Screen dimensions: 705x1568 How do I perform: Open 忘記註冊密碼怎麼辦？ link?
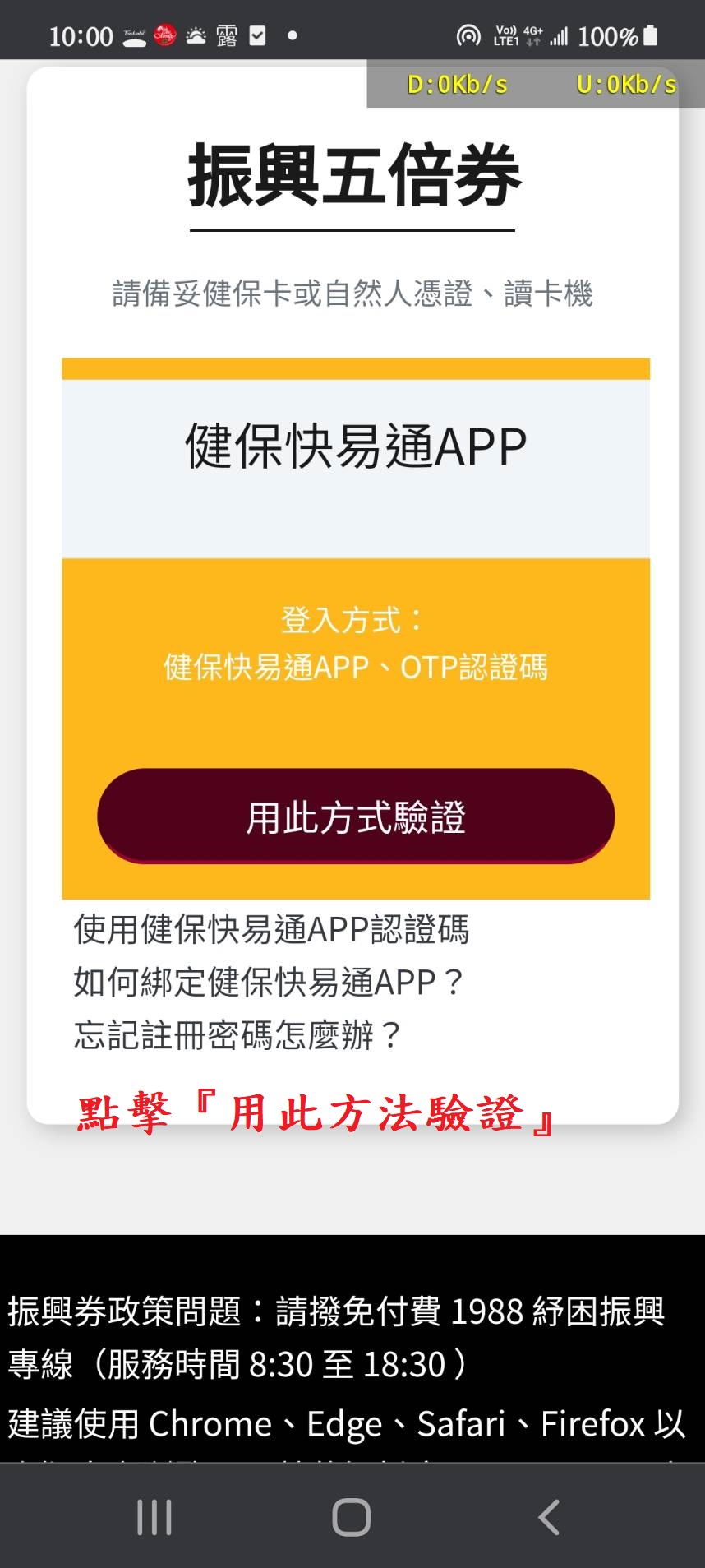[x=238, y=1034]
